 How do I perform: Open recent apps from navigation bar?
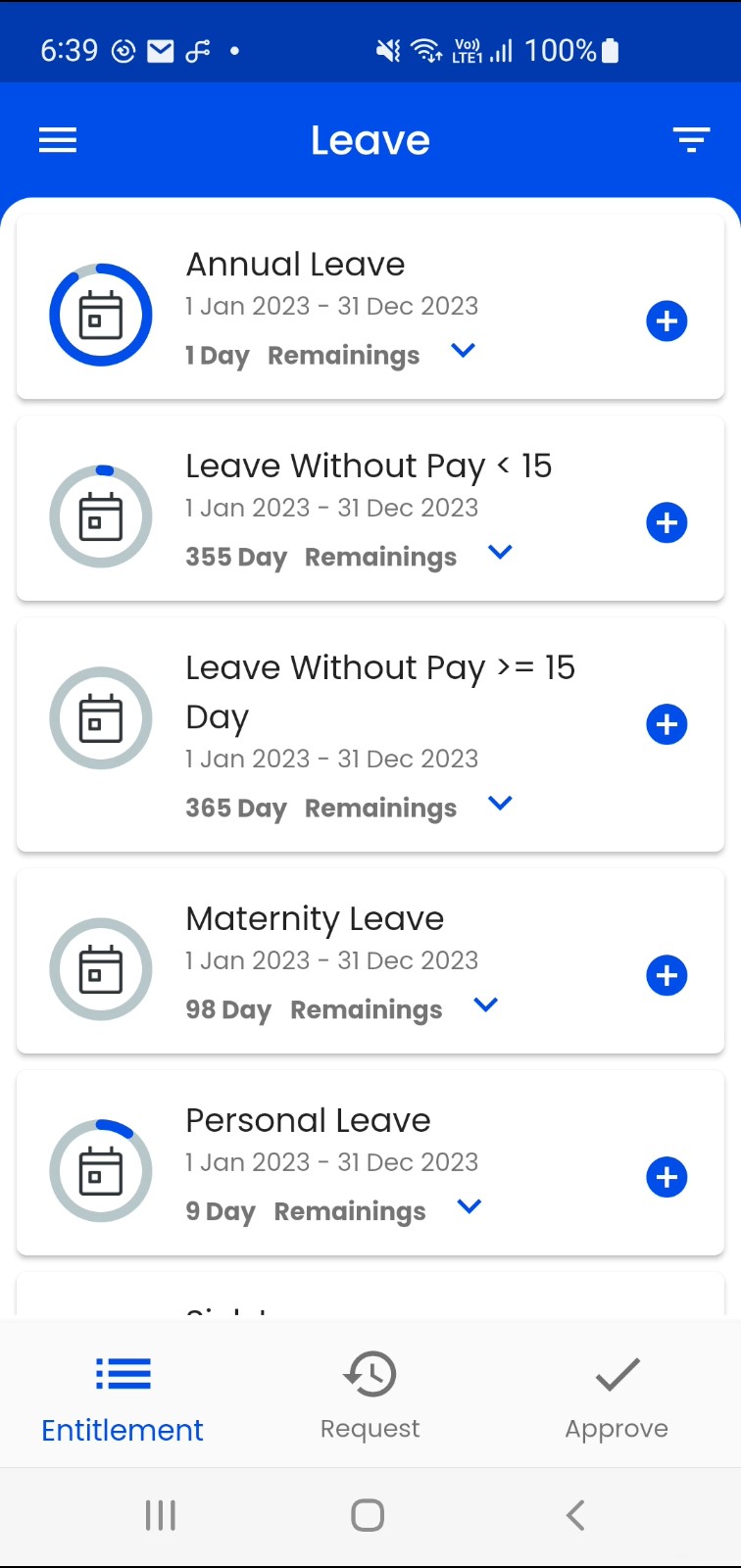161,1515
